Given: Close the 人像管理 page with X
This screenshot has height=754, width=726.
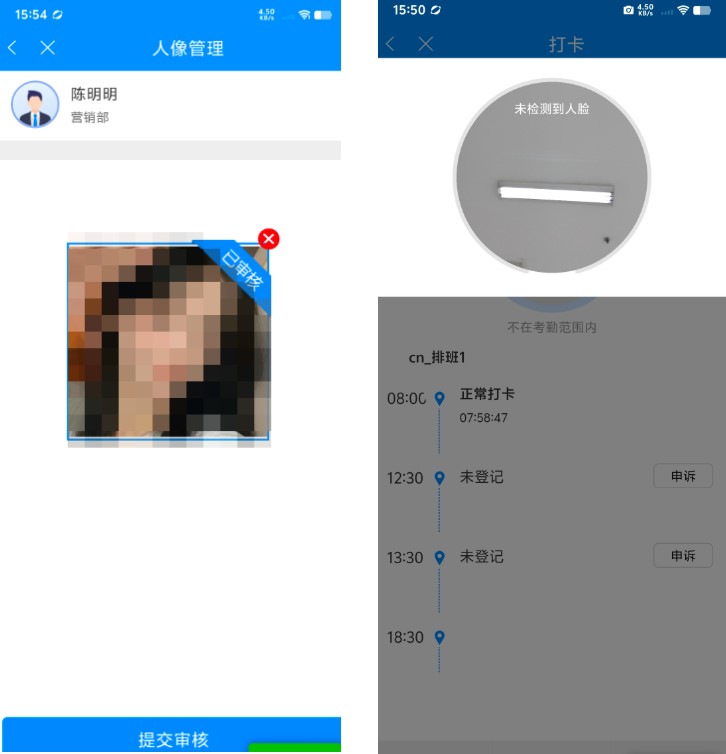Looking at the screenshot, I should coord(47,48).
